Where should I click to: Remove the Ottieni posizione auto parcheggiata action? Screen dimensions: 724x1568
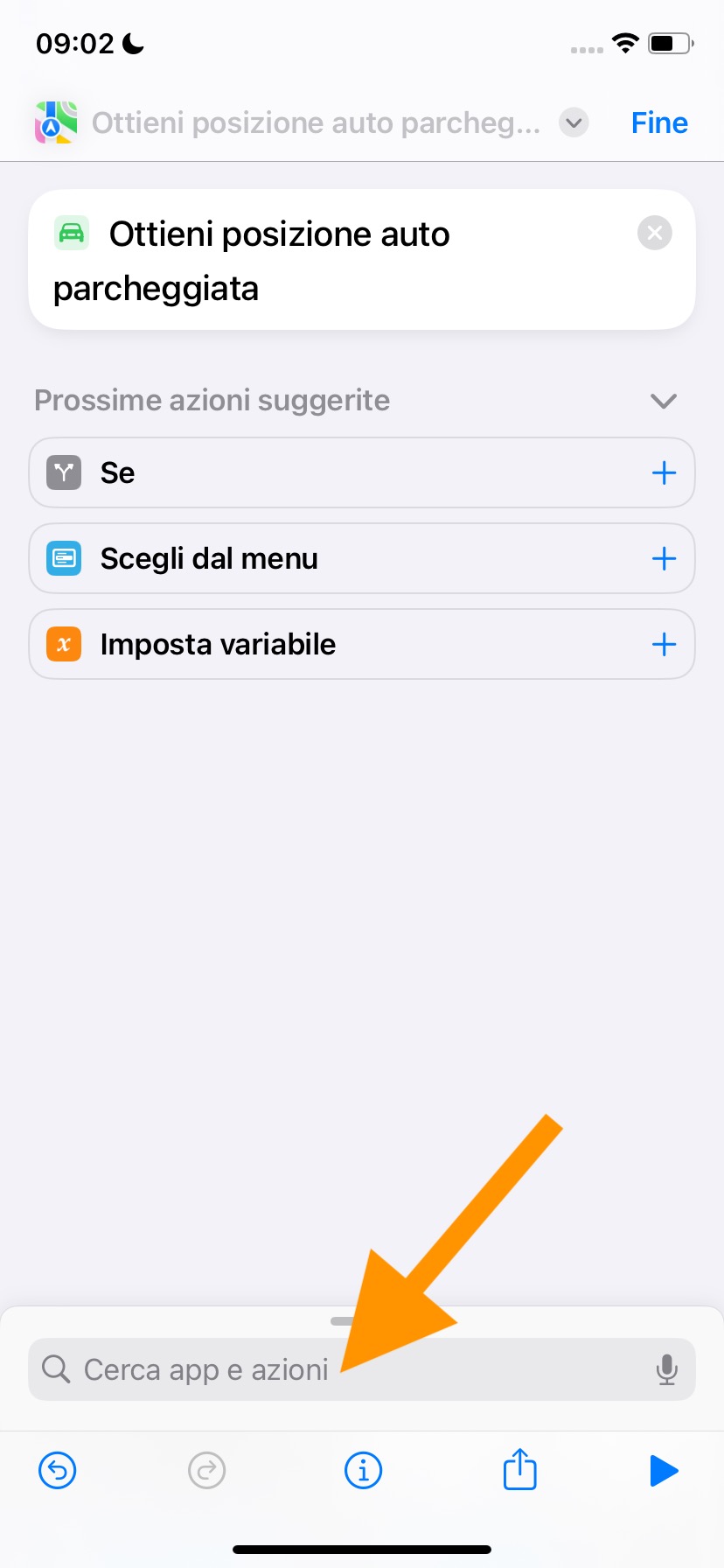(654, 233)
